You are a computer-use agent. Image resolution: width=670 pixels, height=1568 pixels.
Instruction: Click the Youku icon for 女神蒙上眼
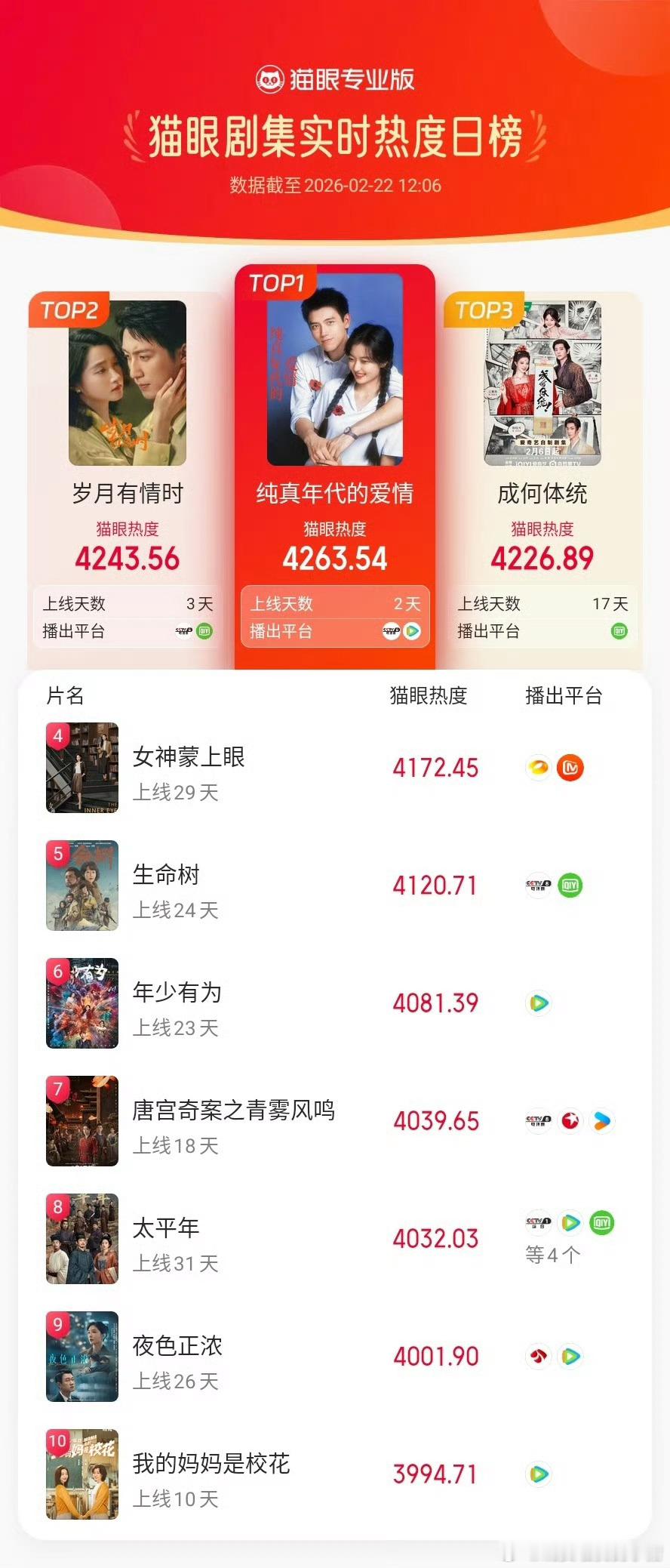tap(538, 767)
